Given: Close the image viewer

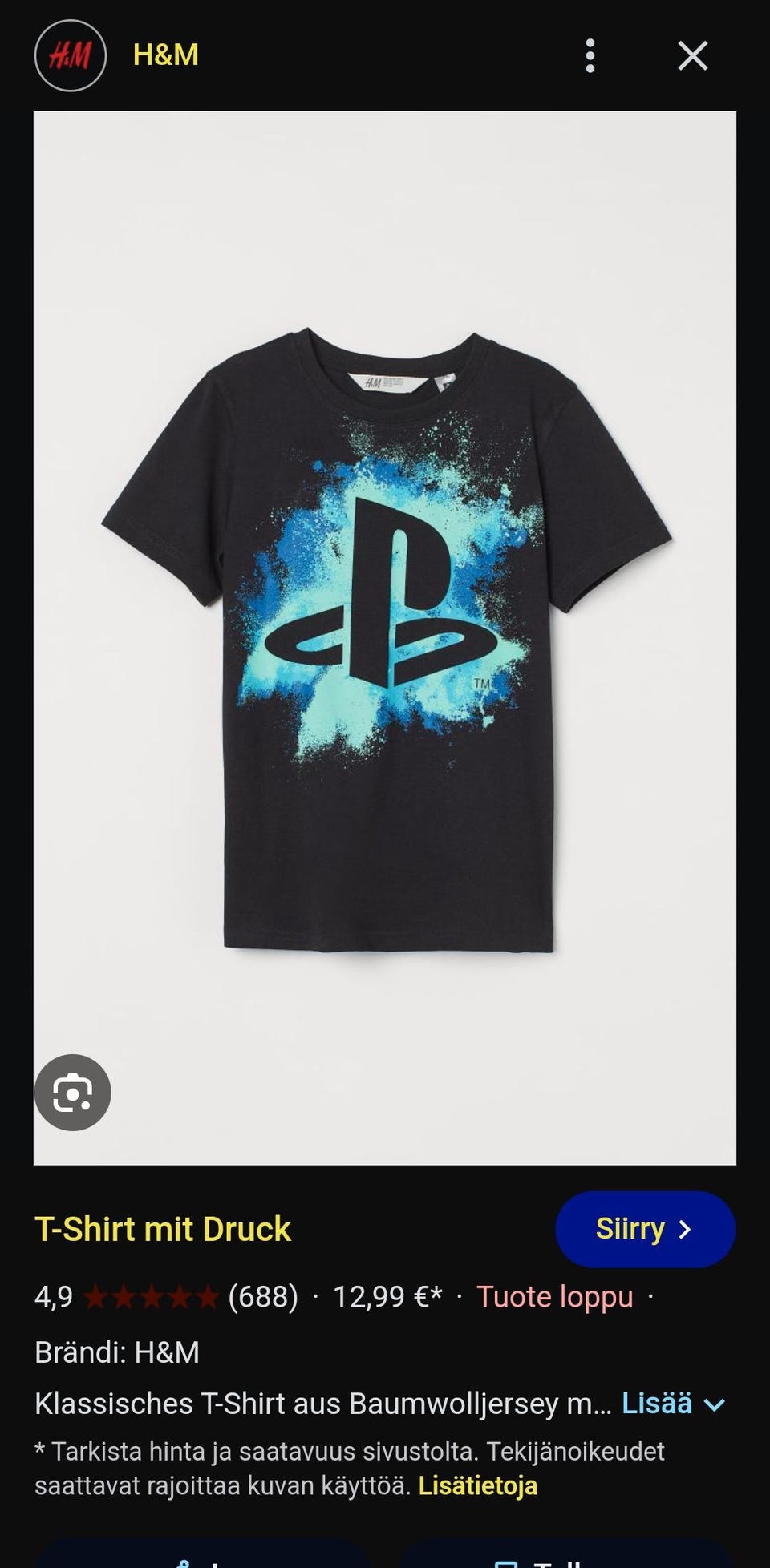Looking at the screenshot, I should coord(692,56).
